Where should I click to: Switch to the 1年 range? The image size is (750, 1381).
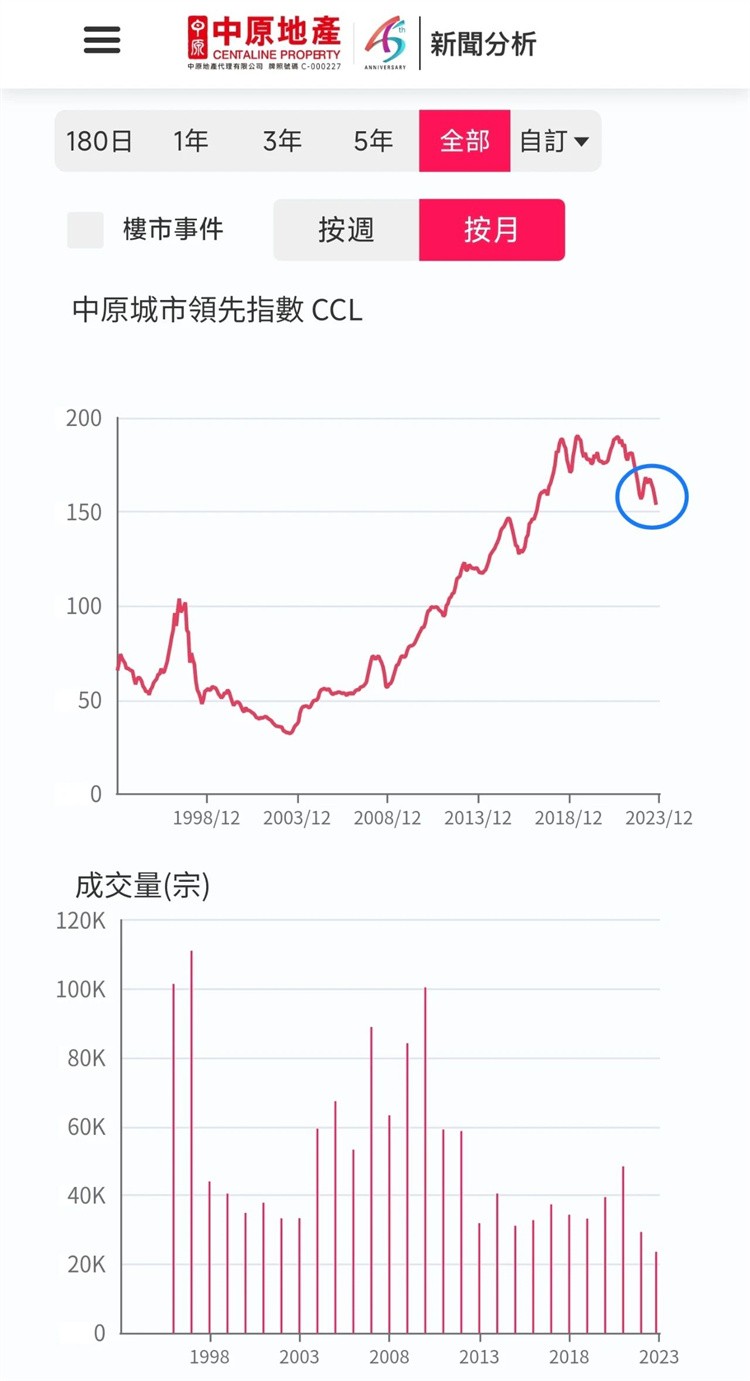191,141
